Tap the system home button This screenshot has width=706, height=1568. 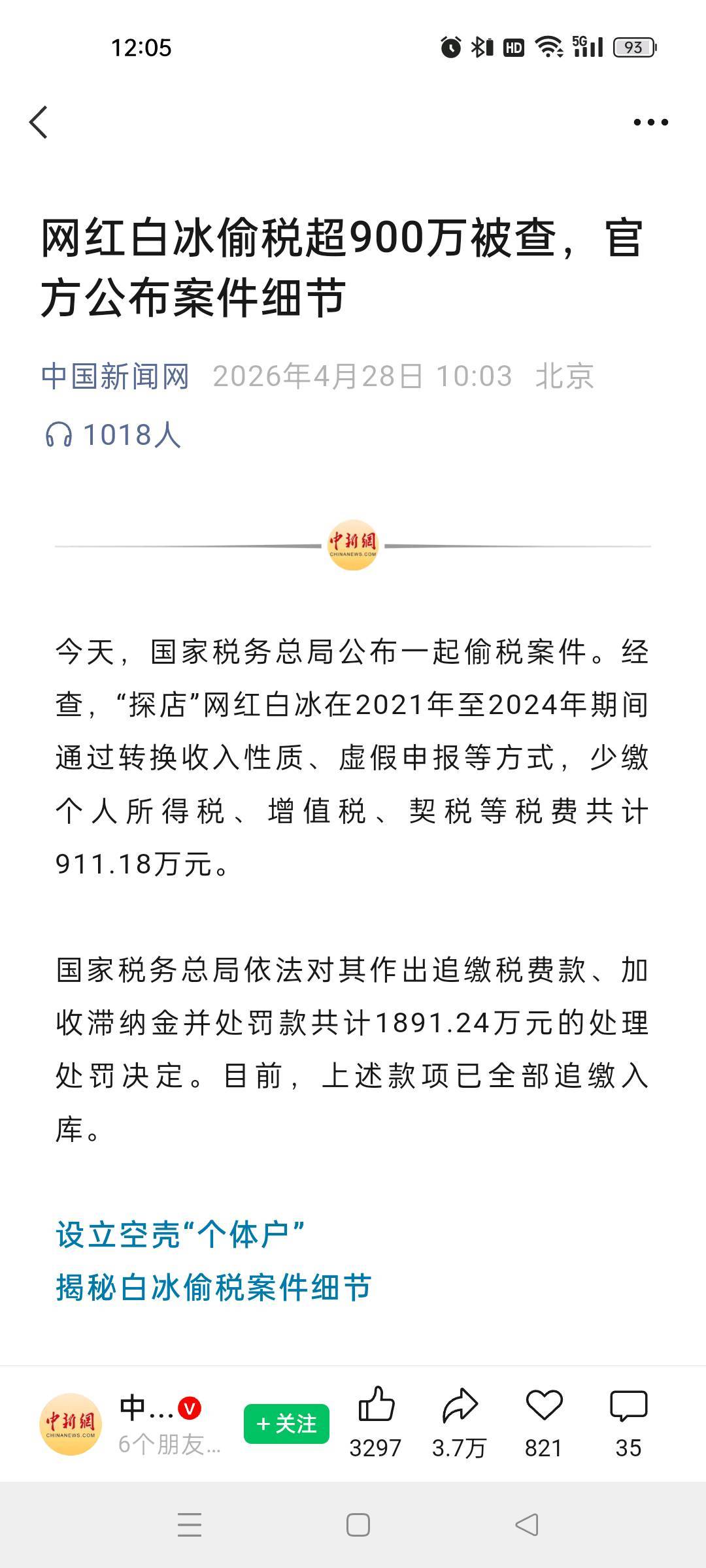click(358, 1525)
